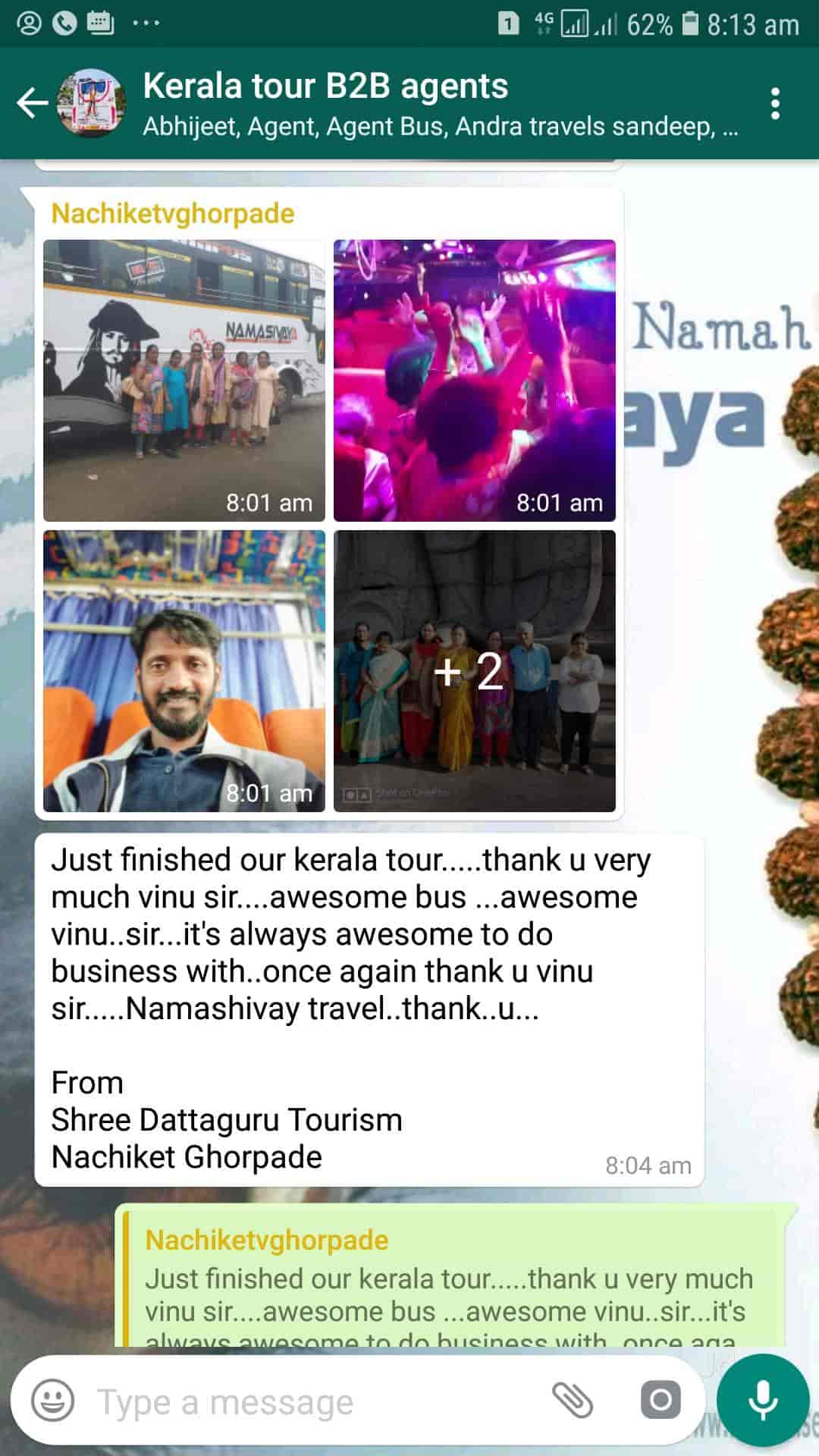Open the three-dot overflow menu
This screenshot has height=1456, width=819.
tap(774, 103)
